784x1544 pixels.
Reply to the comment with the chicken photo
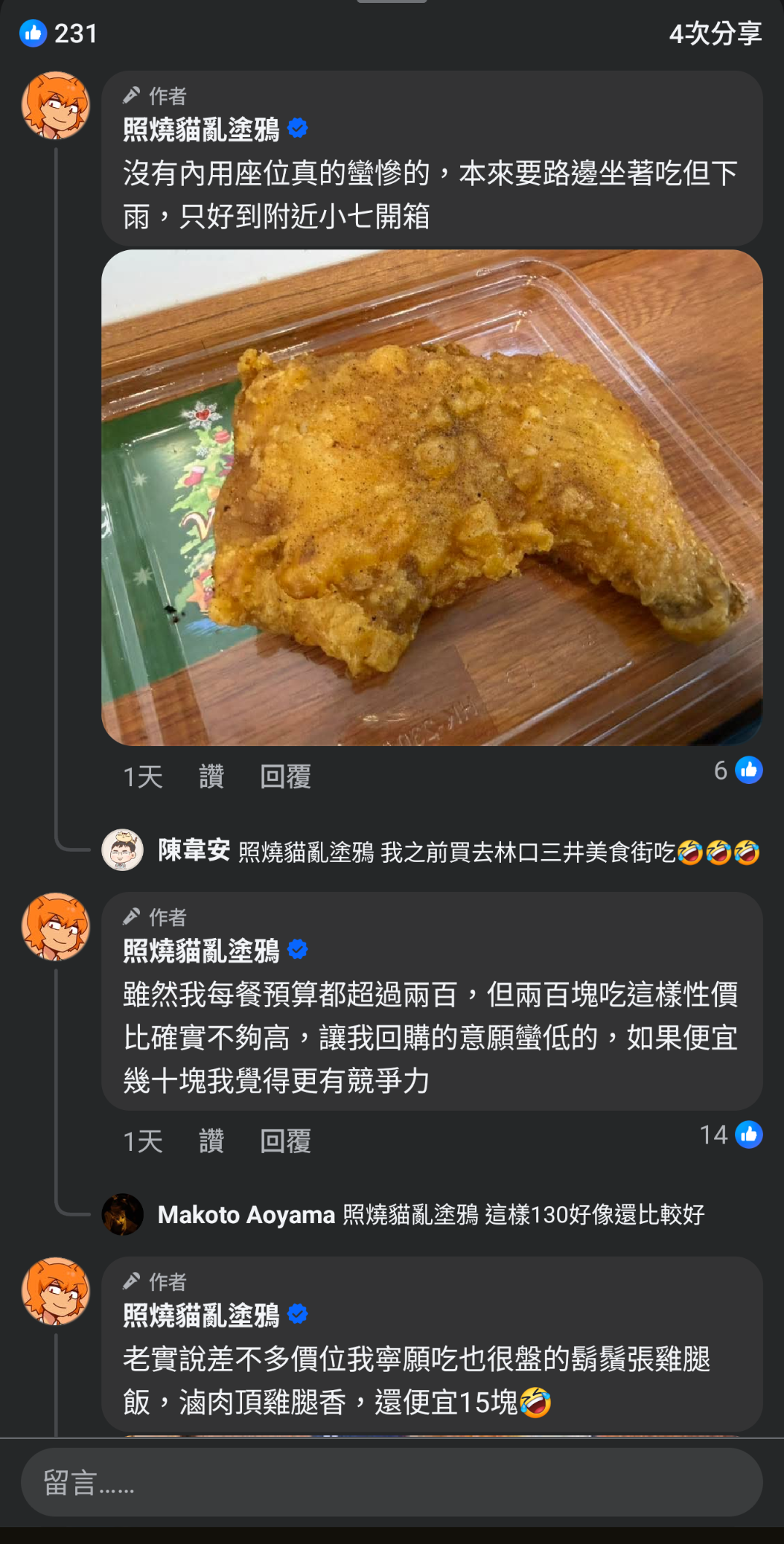pos(285,777)
